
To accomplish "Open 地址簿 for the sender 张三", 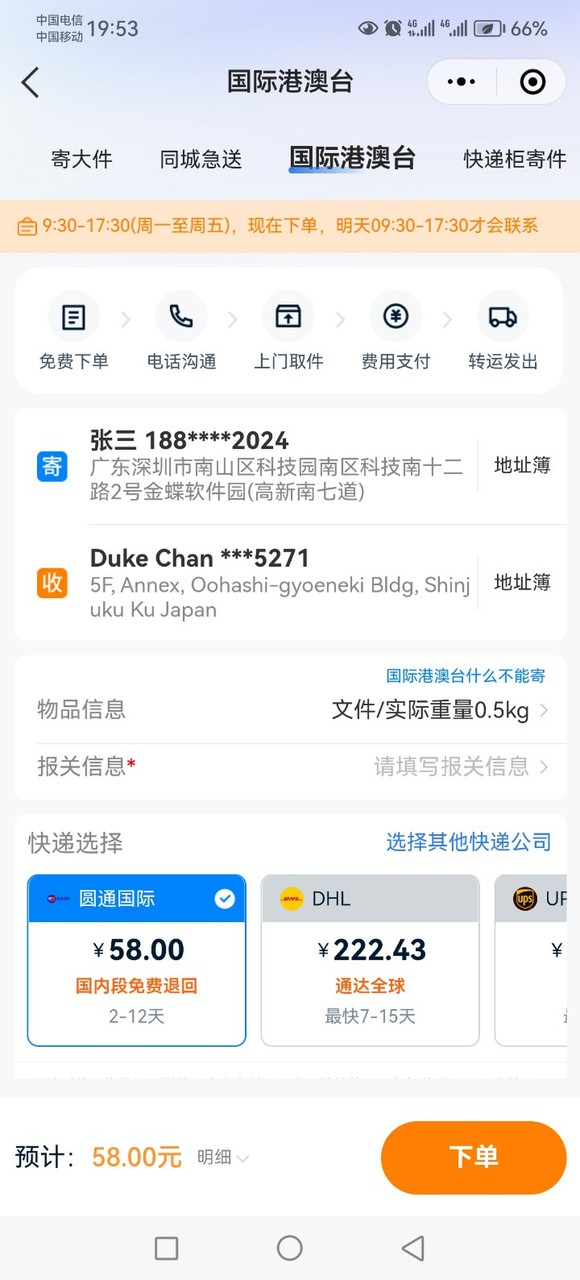I will 522,465.
